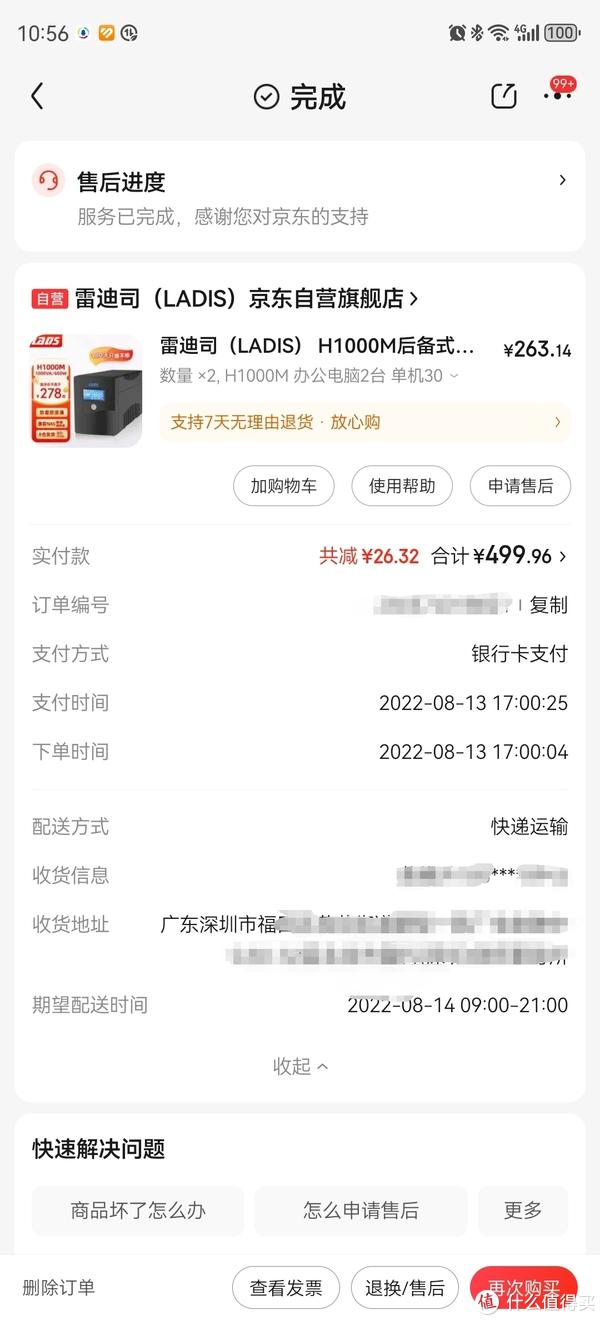Viewport: 600px width, 1320px height.
Task: Go back using the top-left arrow
Action: pos(38,96)
